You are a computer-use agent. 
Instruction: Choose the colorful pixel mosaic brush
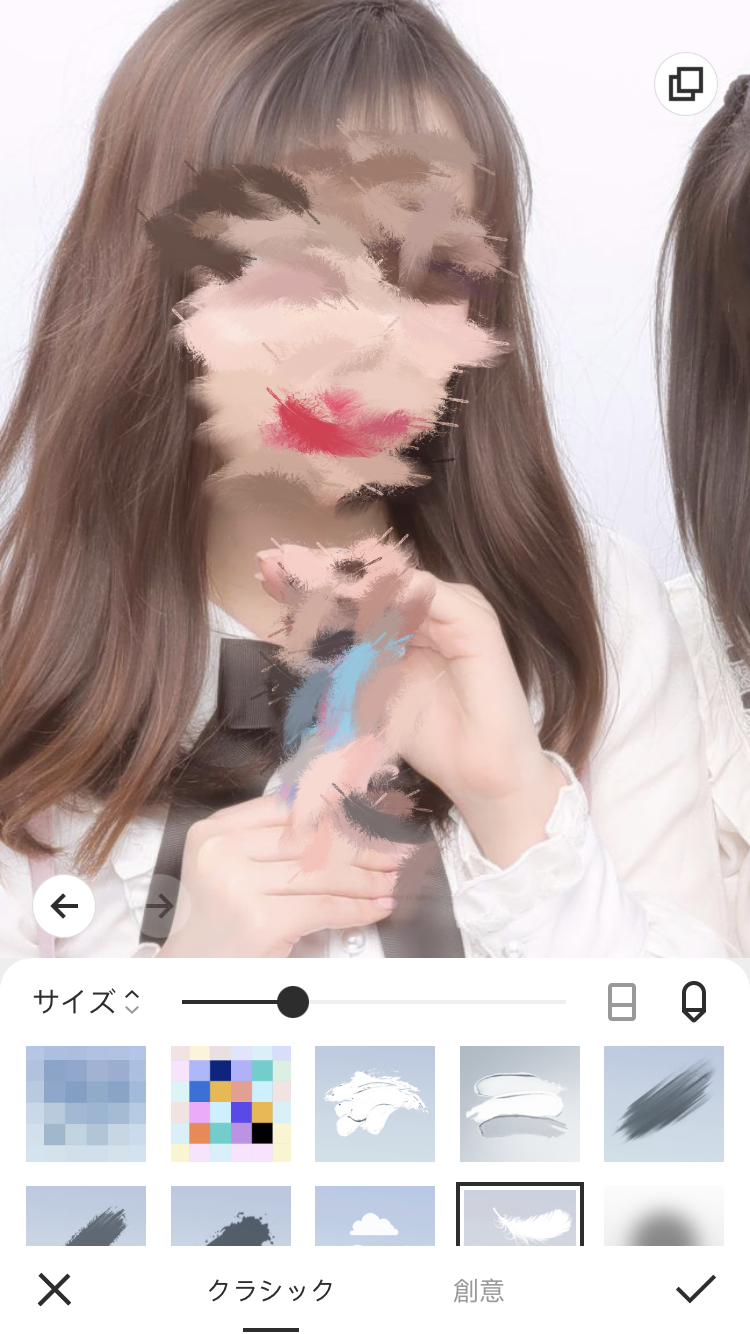231,1103
